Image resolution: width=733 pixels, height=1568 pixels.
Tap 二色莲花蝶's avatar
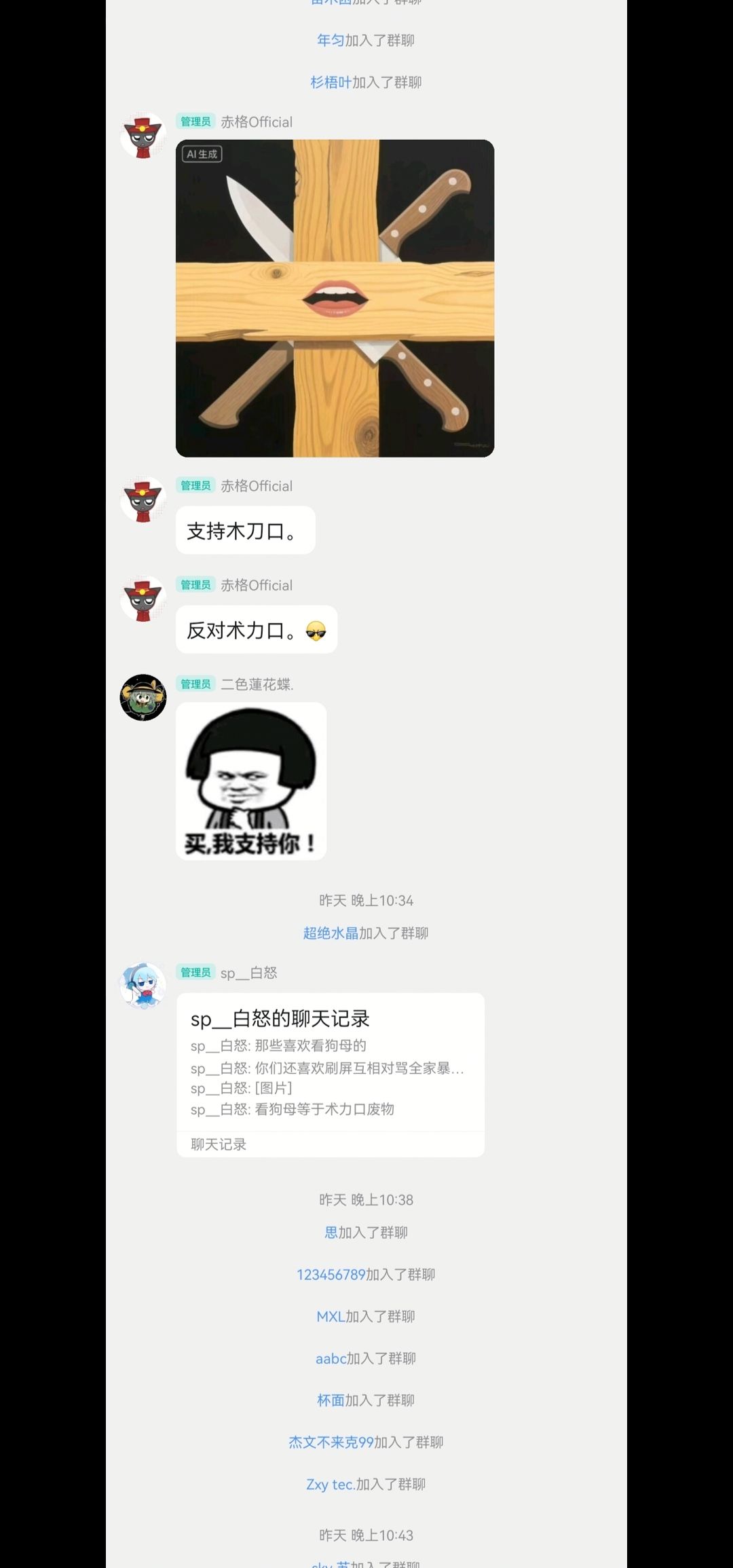[143, 697]
